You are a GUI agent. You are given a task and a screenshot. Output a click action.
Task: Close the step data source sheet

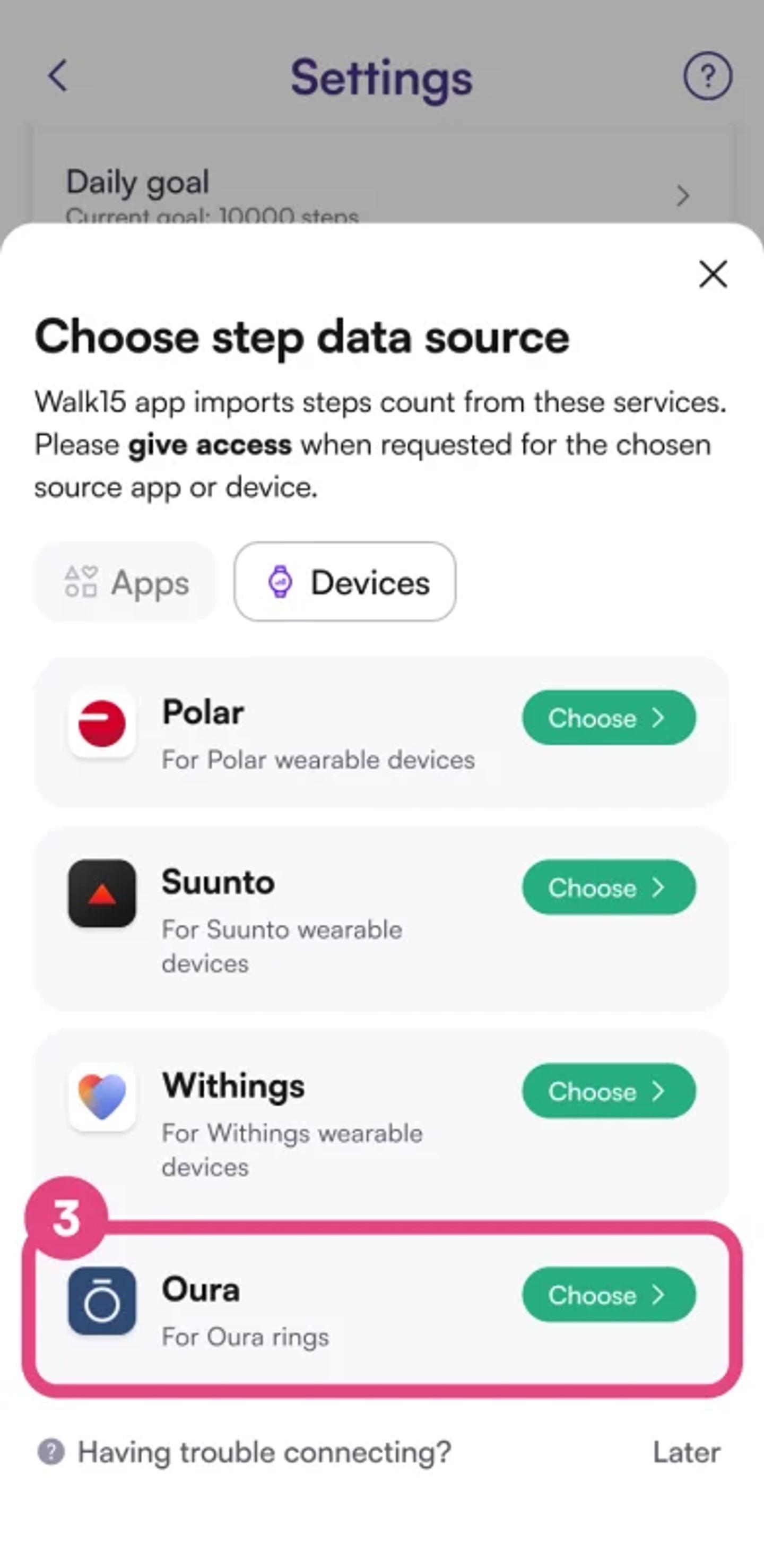(x=713, y=274)
